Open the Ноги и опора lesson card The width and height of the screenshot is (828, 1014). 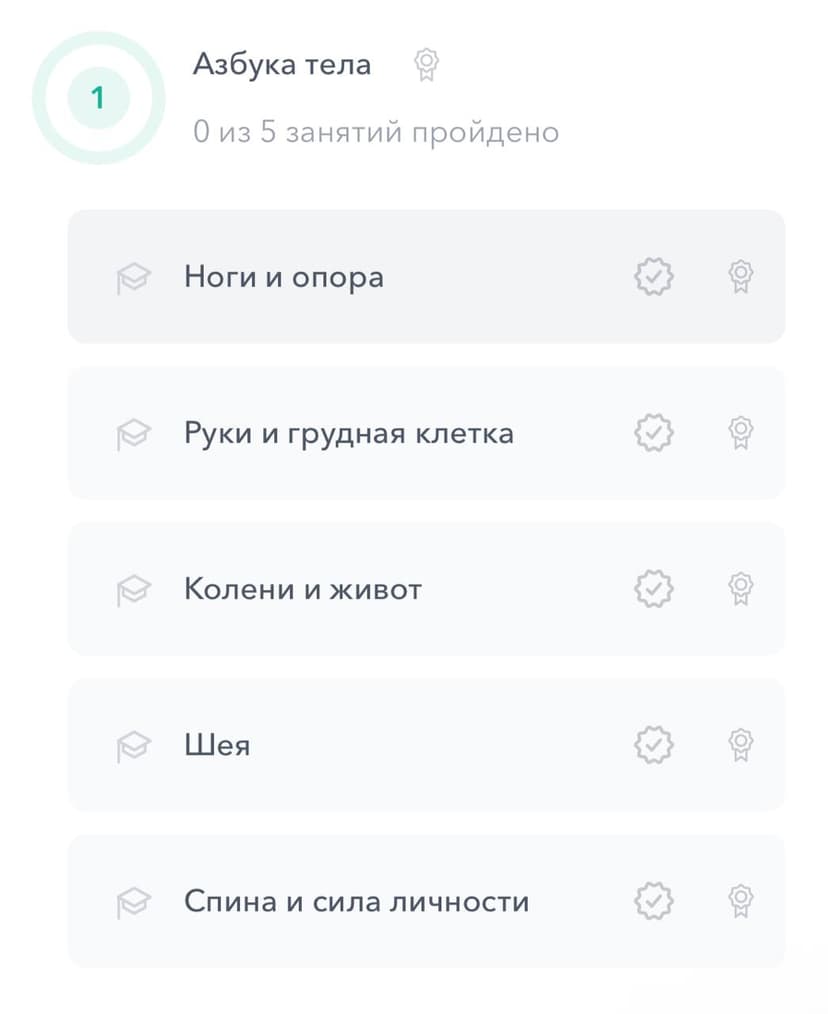(400, 277)
